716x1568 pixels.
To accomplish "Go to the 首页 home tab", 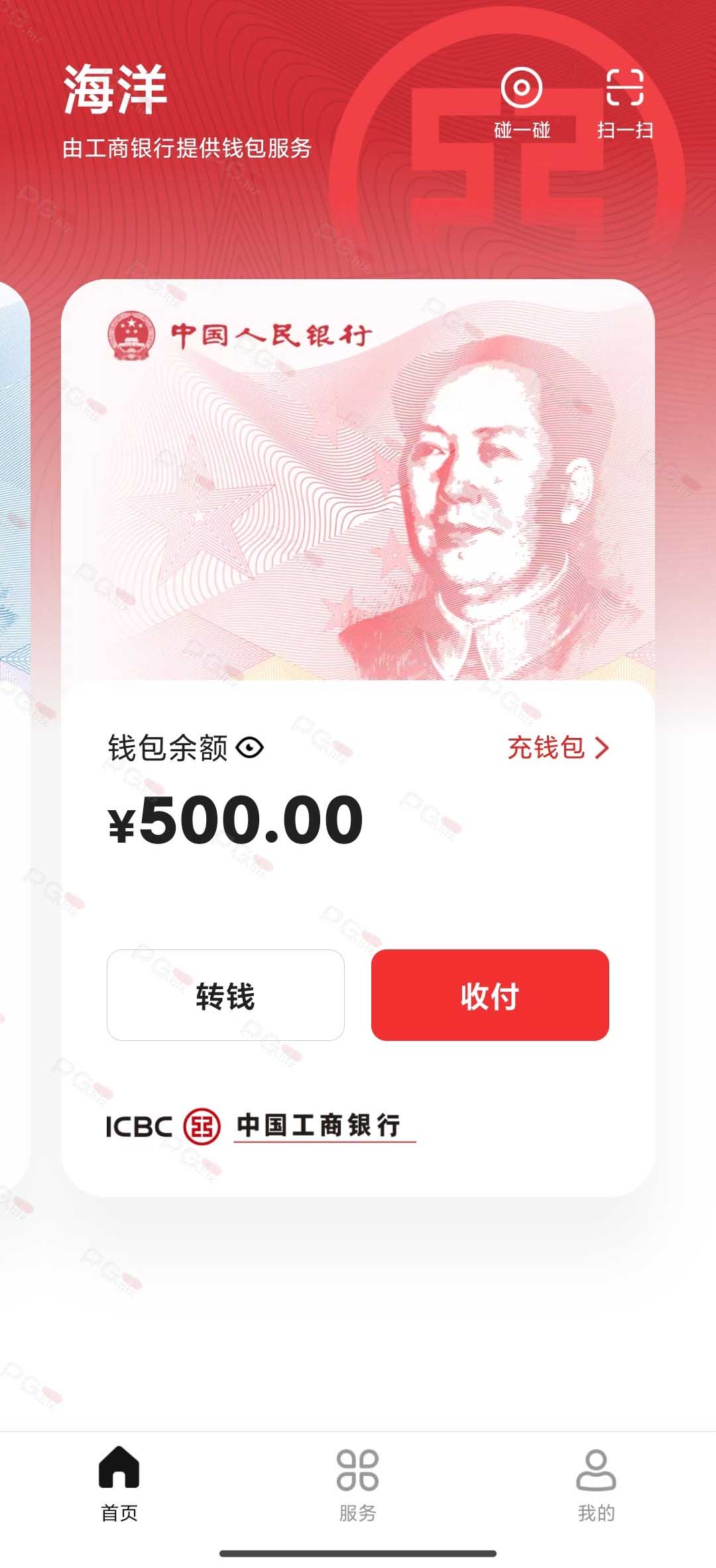I will (x=119, y=1484).
